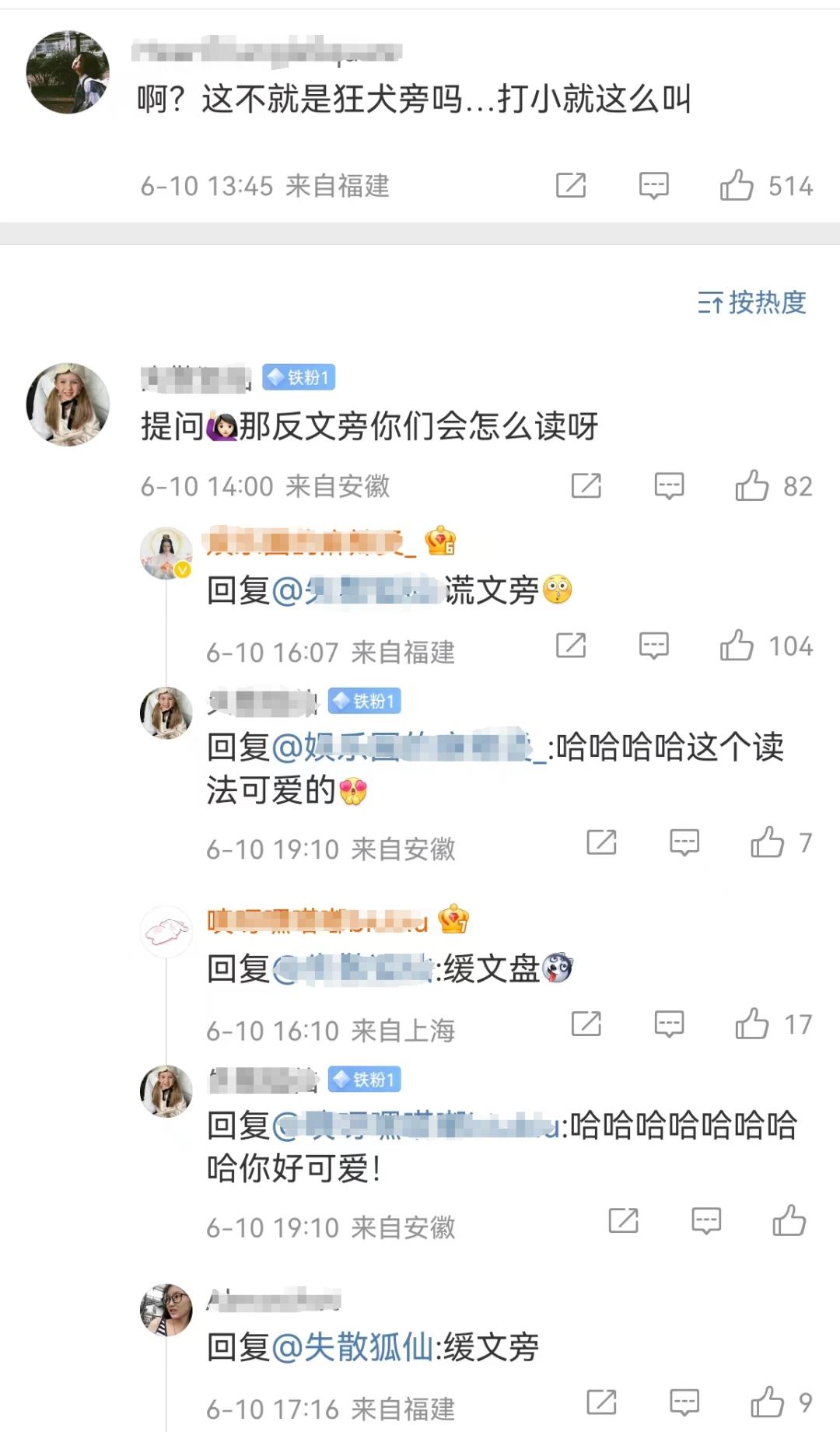Like the 缓文旁 reply with 9 likes
This screenshot has height=1432, width=840.
tap(768, 1402)
